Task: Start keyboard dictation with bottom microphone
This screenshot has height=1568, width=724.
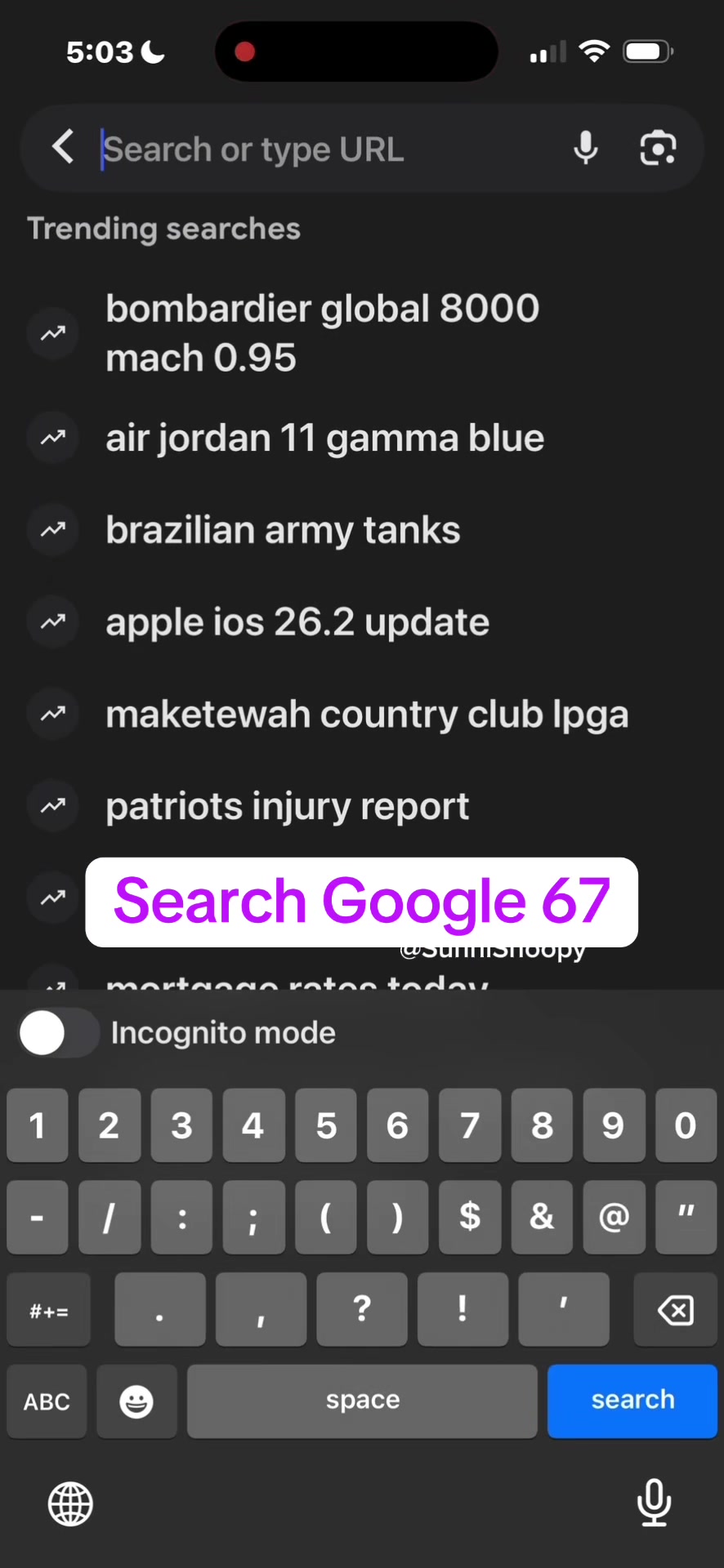Action: (654, 1503)
